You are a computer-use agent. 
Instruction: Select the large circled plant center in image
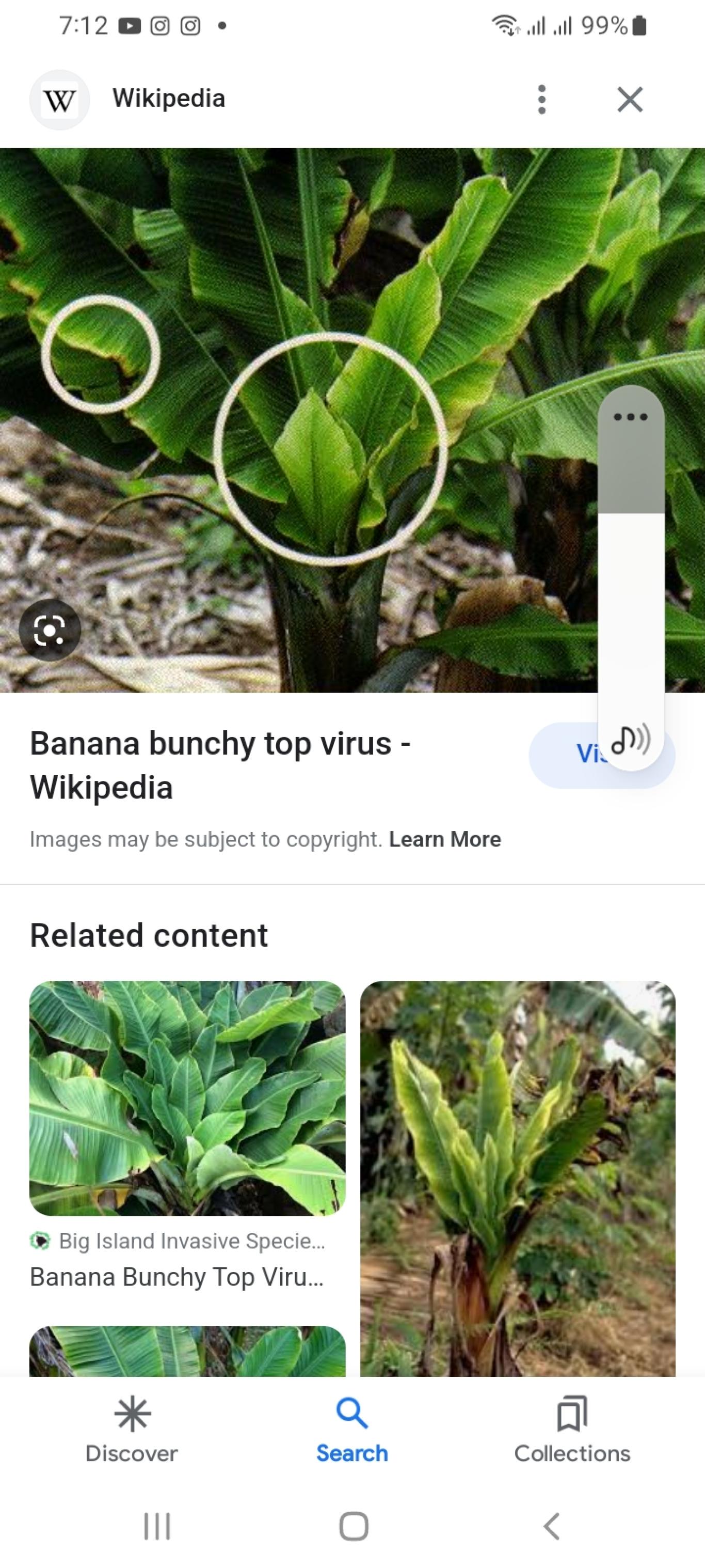coord(331,449)
